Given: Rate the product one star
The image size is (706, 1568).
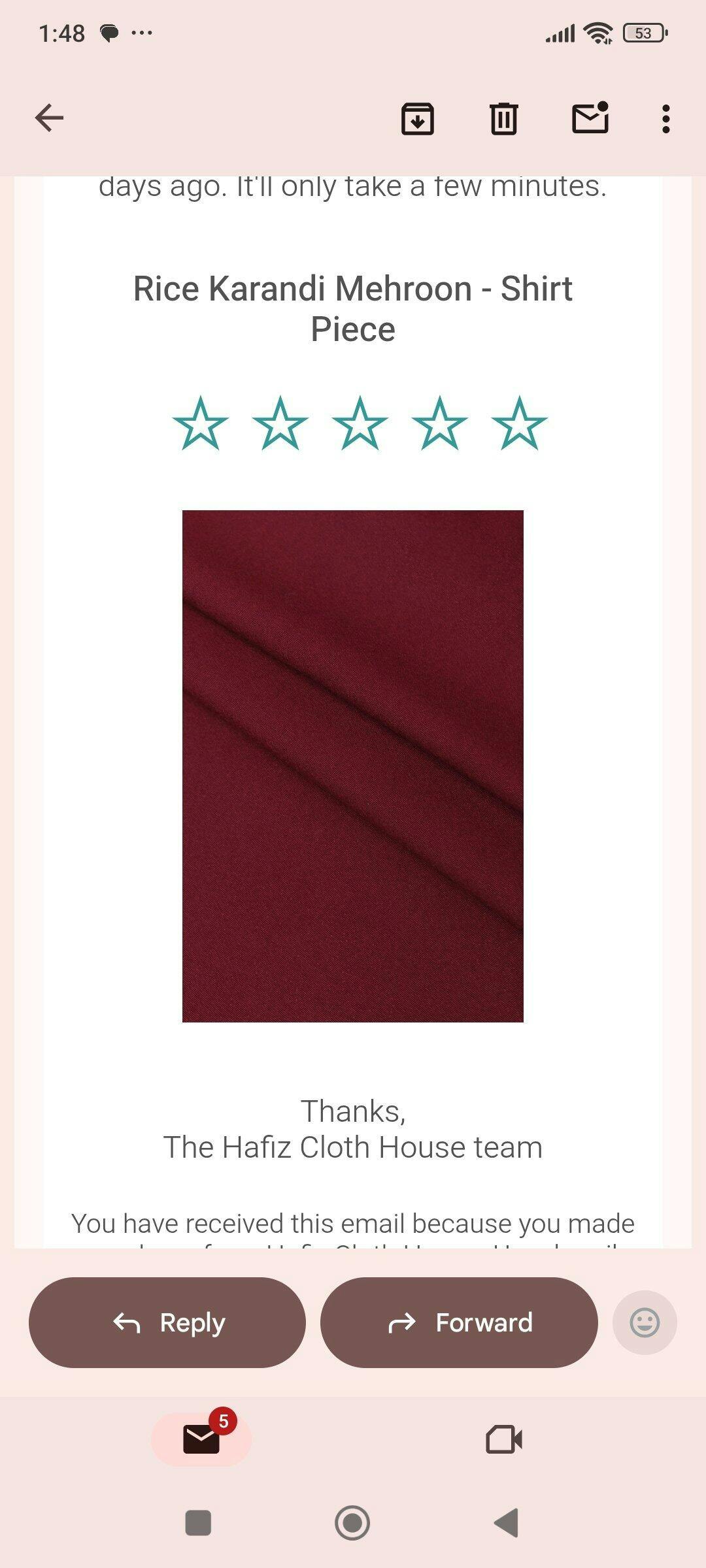Looking at the screenshot, I should coord(201,425).
